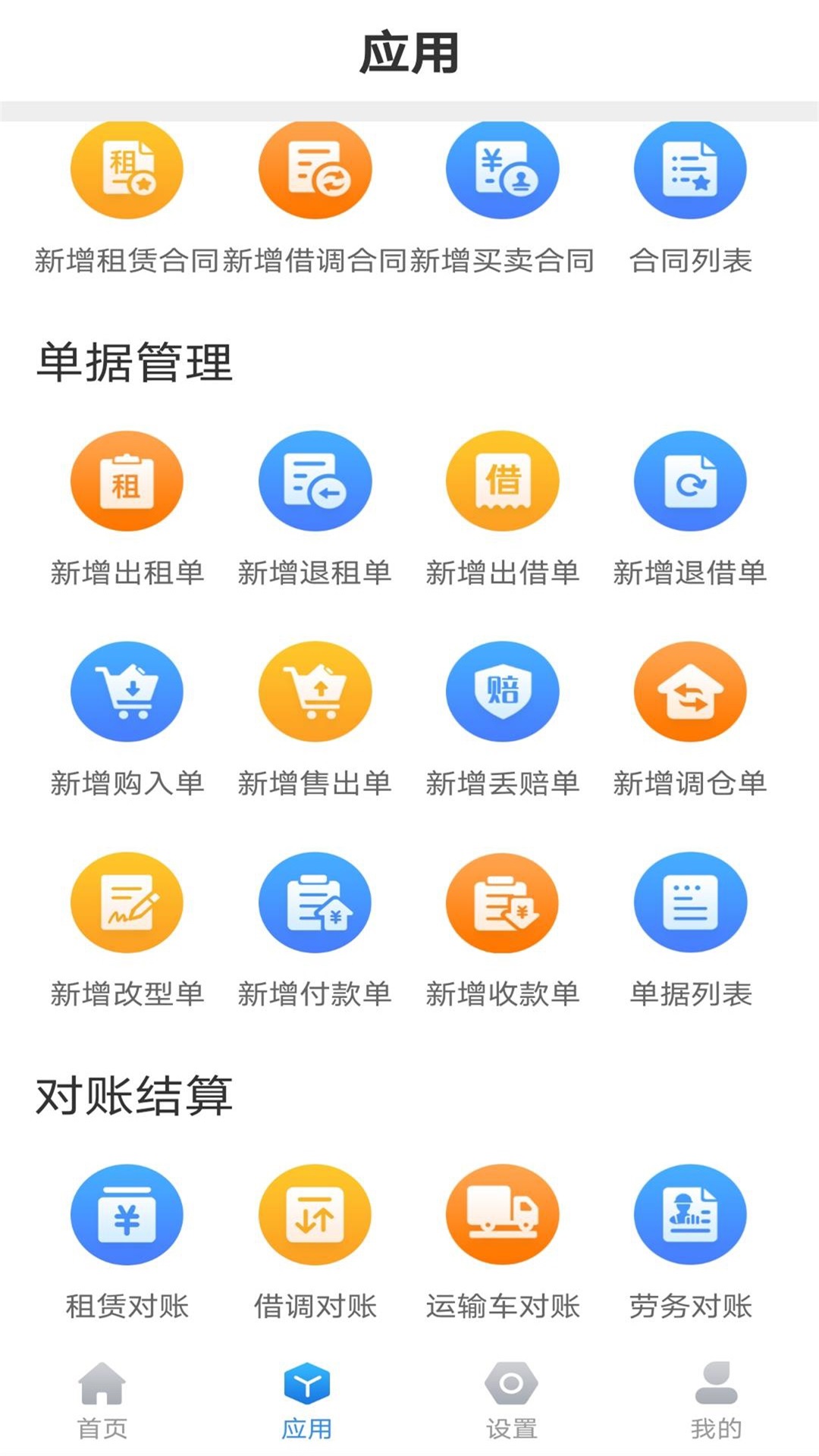
Task: Go to the 设置 tab
Action: (512, 1400)
